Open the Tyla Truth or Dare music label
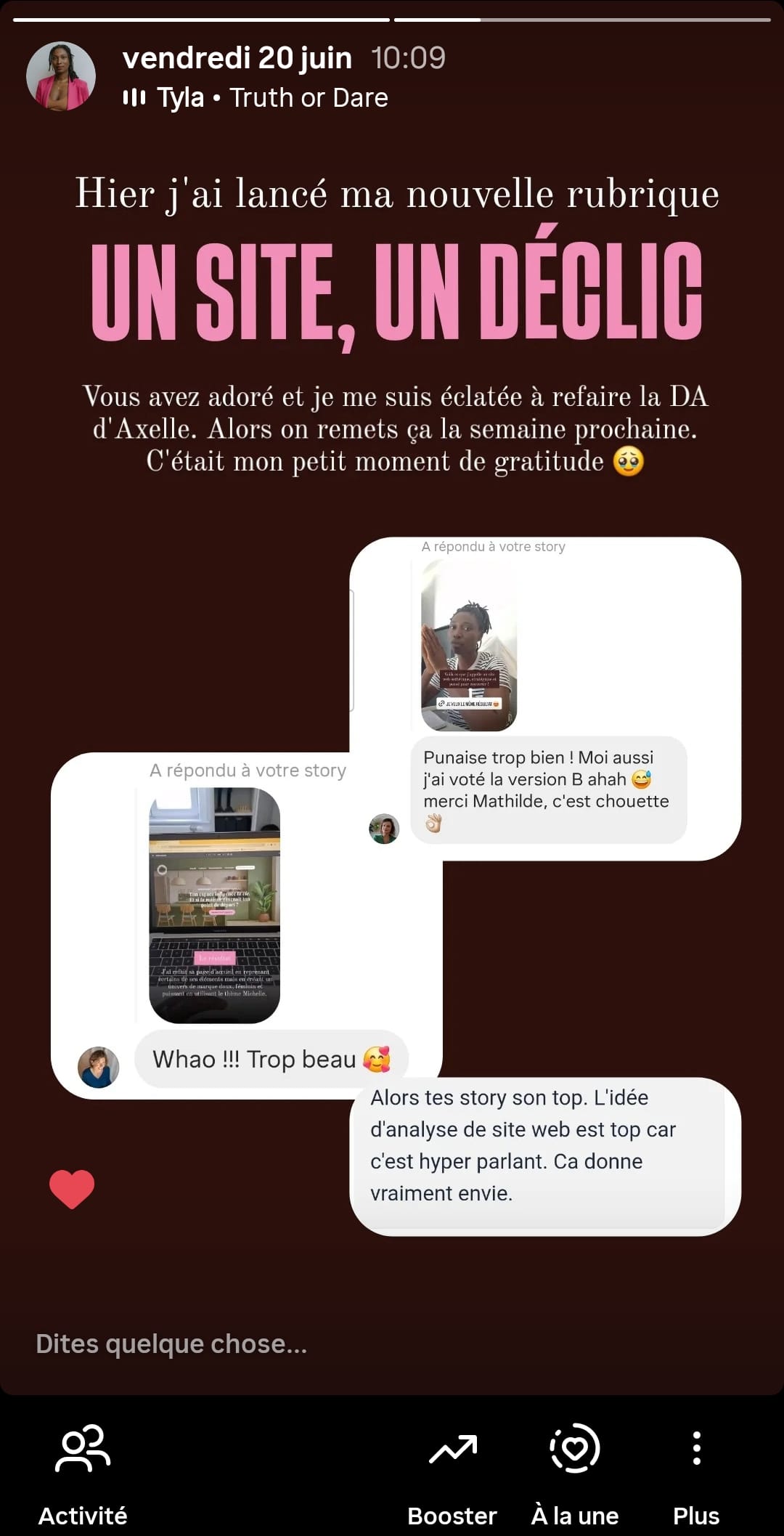The width and height of the screenshot is (784, 1536). (256, 97)
